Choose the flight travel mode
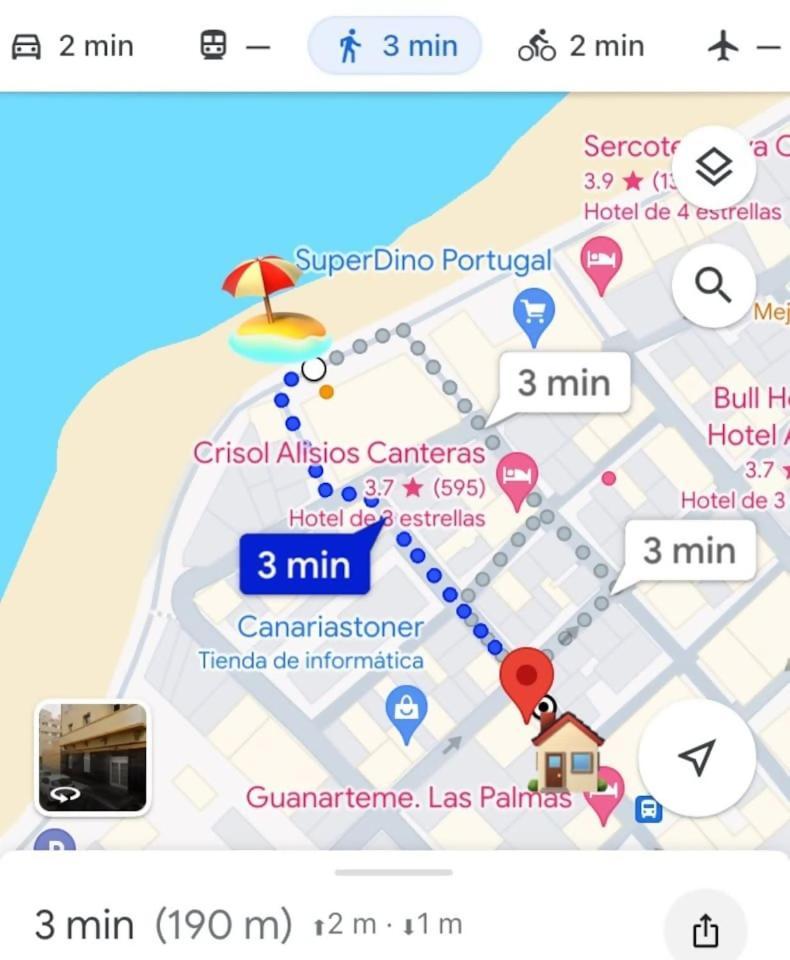This screenshot has width=790, height=960. [x=742, y=46]
